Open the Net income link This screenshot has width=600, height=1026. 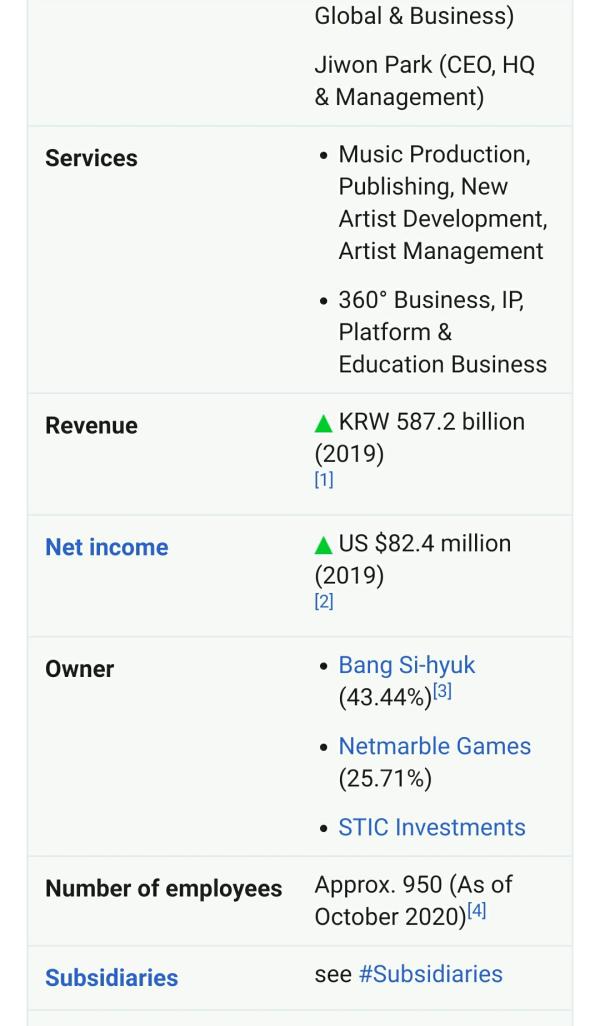[x=107, y=547]
